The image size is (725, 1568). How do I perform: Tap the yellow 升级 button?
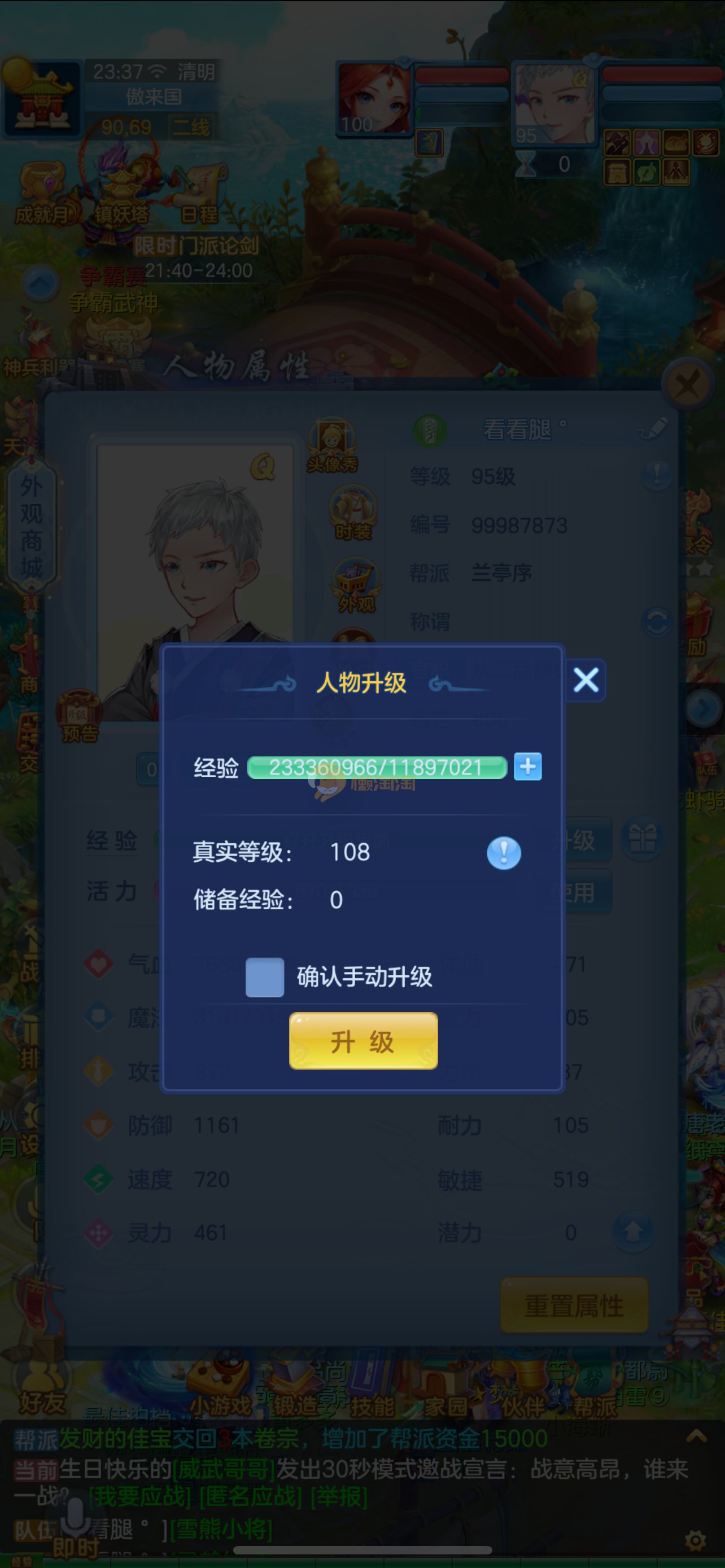[x=364, y=1041]
